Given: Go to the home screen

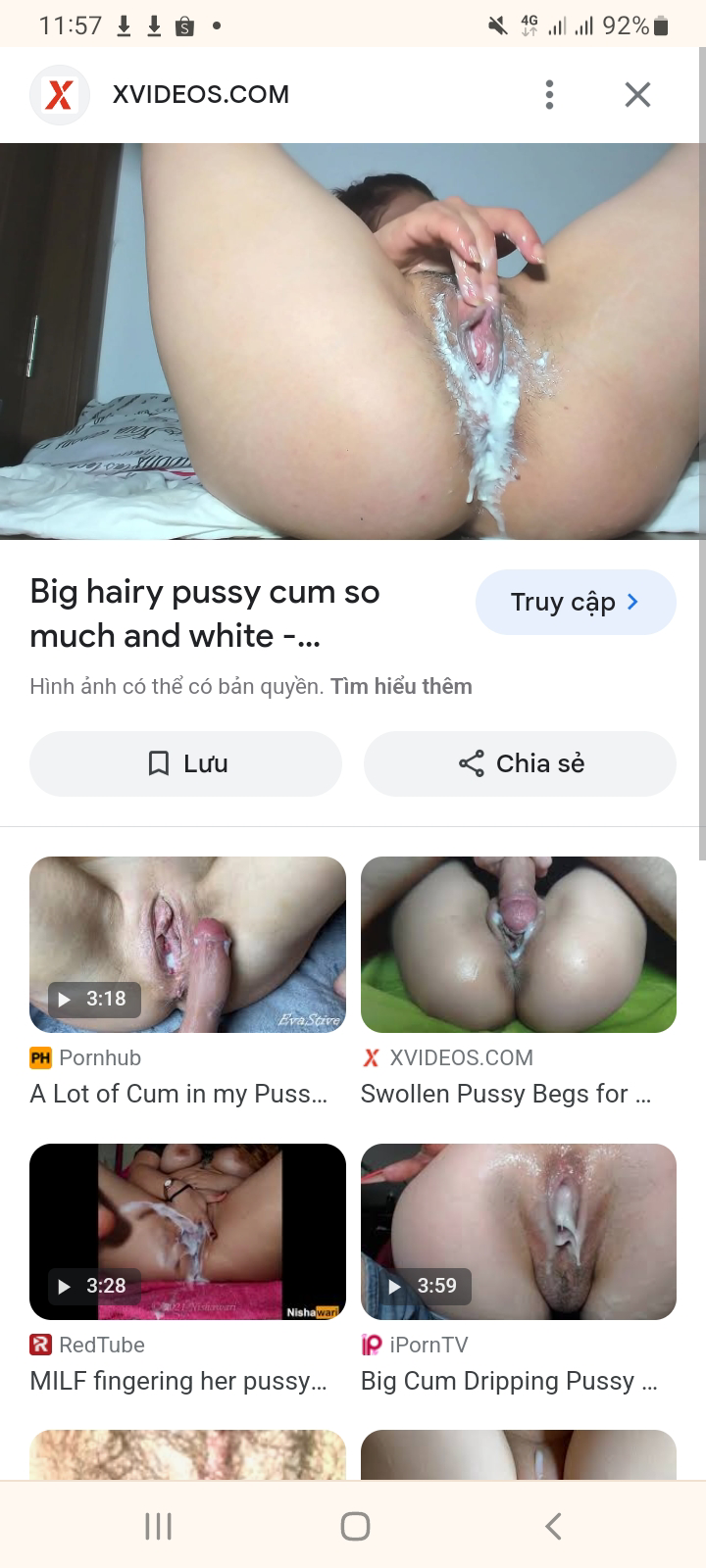Looking at the screenshot, I should point(355,1526).
